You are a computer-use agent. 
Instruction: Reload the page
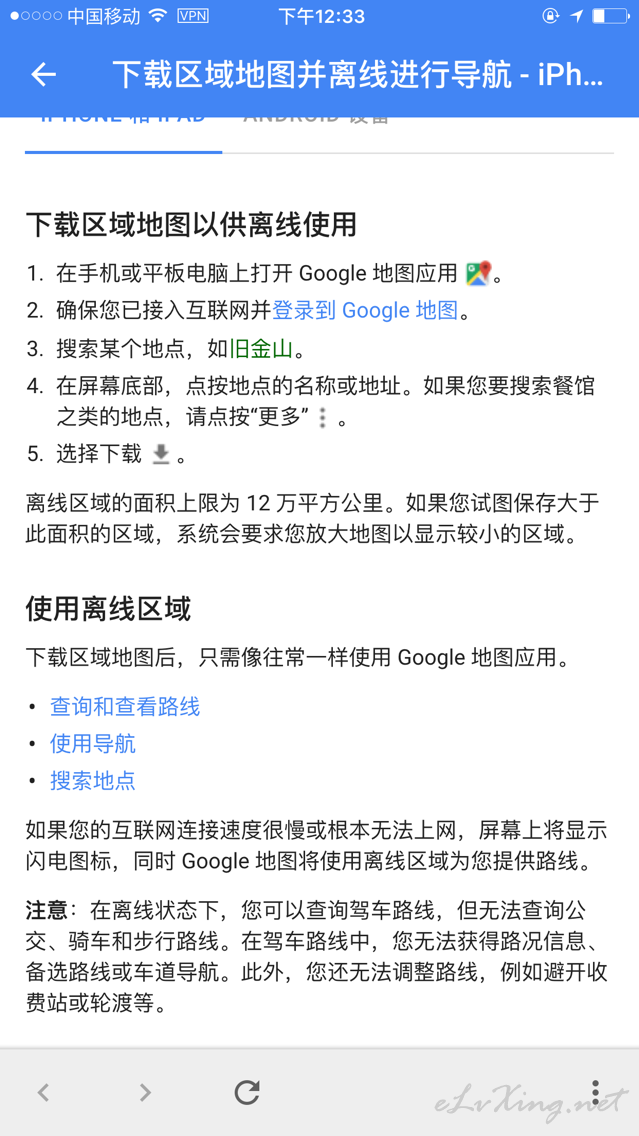[x=246, y=1092]
